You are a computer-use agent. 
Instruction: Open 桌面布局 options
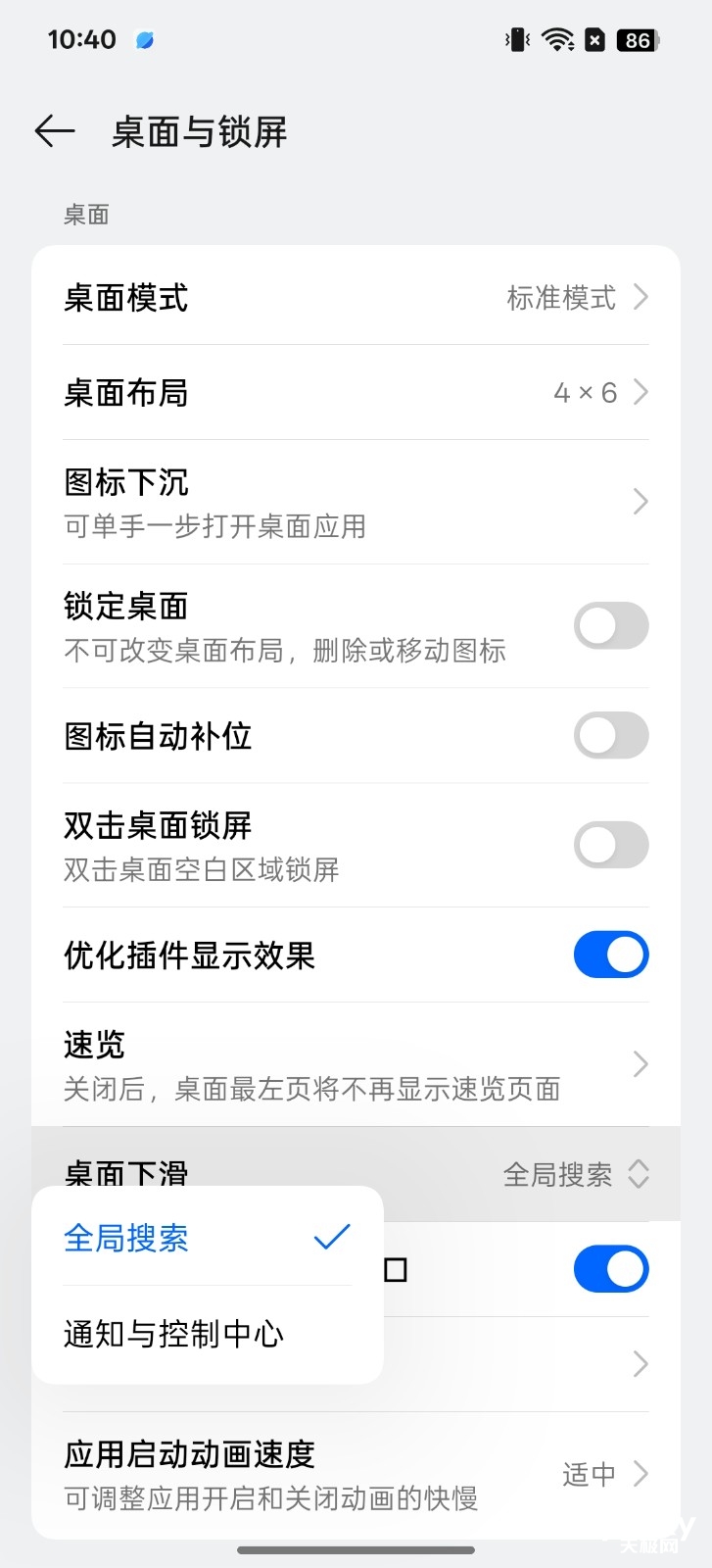pyautogui.click(x=356, y=393)
